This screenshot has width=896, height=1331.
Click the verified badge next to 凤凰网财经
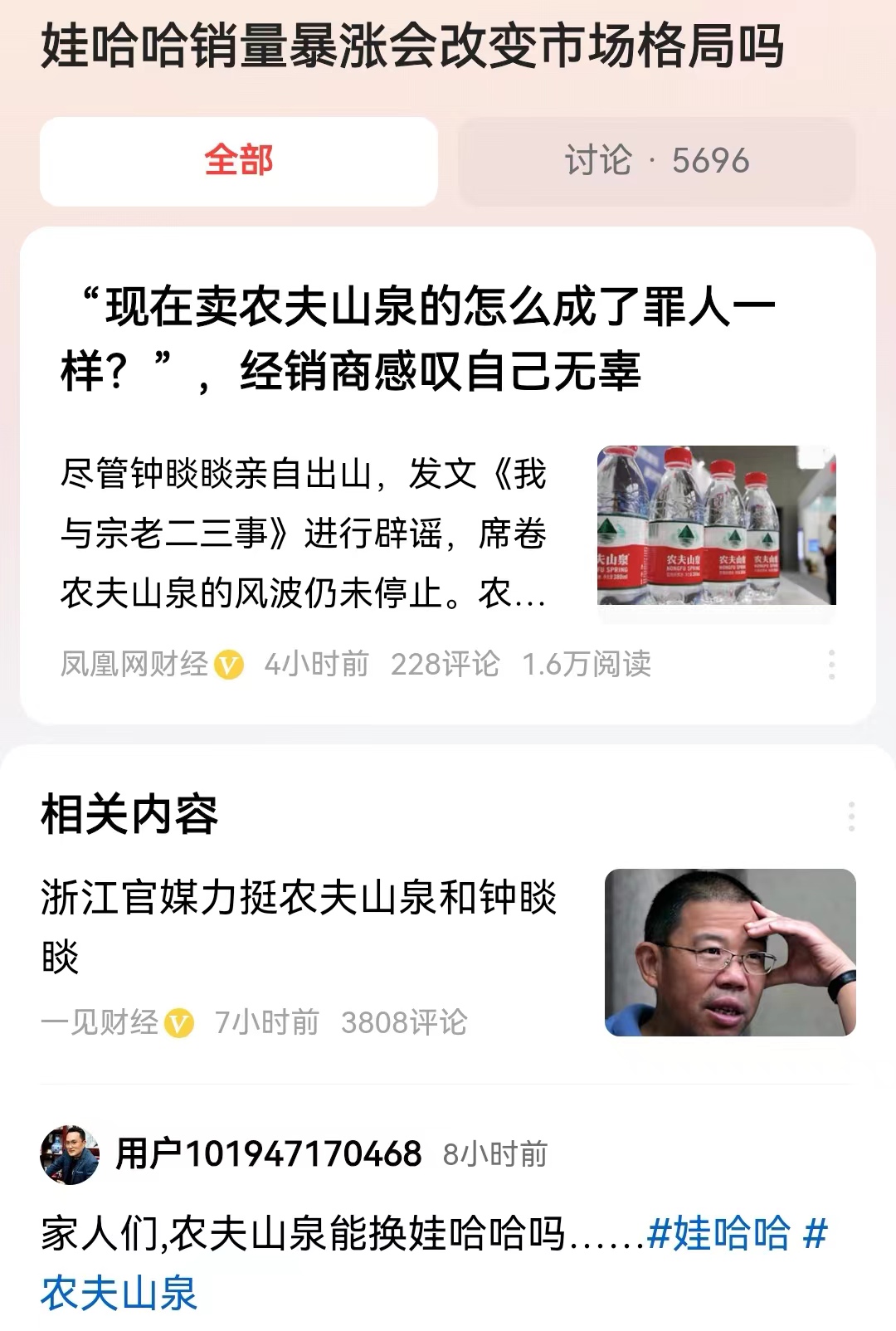(230, 664)
